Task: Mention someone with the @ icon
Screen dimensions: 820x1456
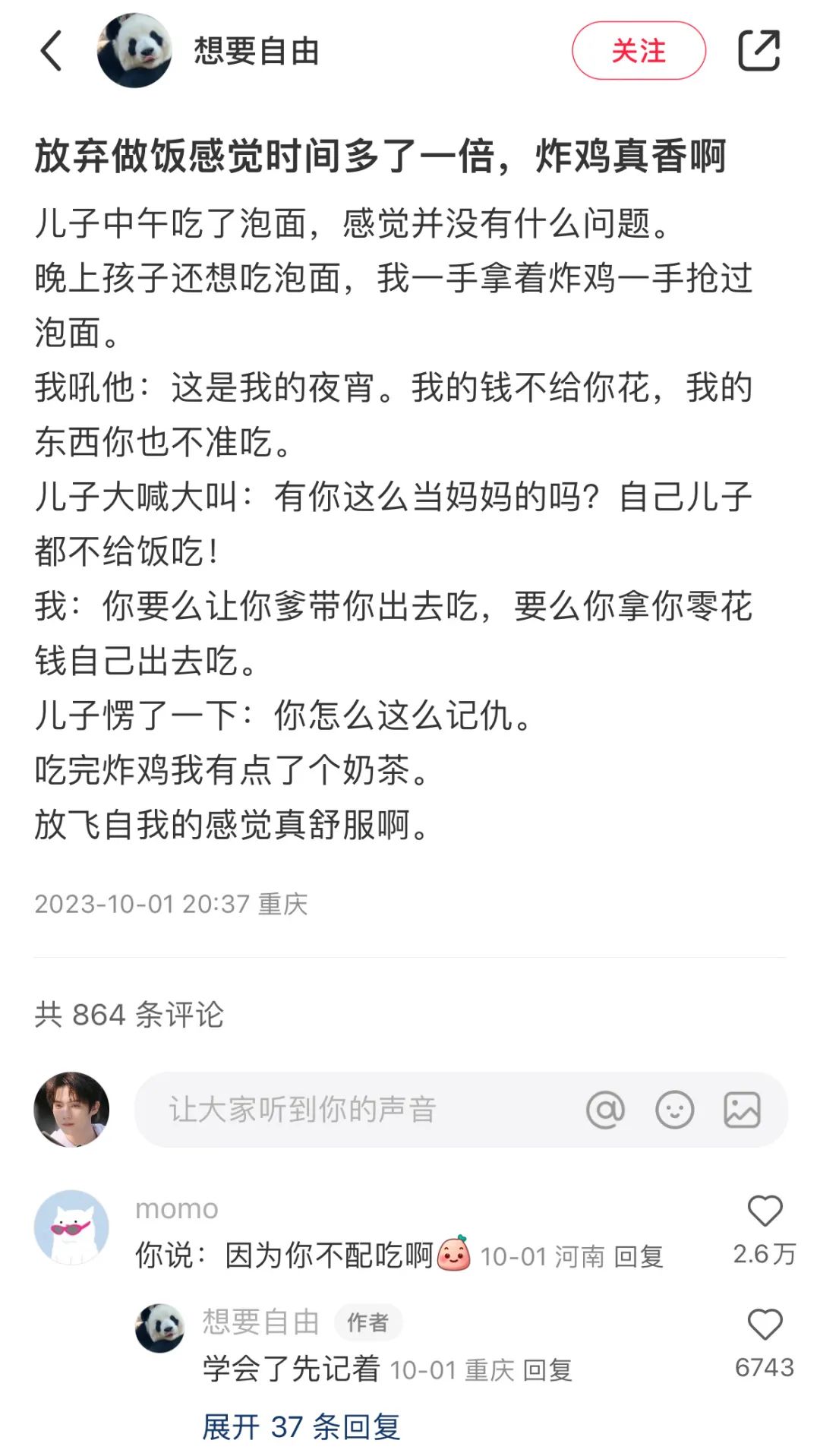Action: pos(605,1110)
